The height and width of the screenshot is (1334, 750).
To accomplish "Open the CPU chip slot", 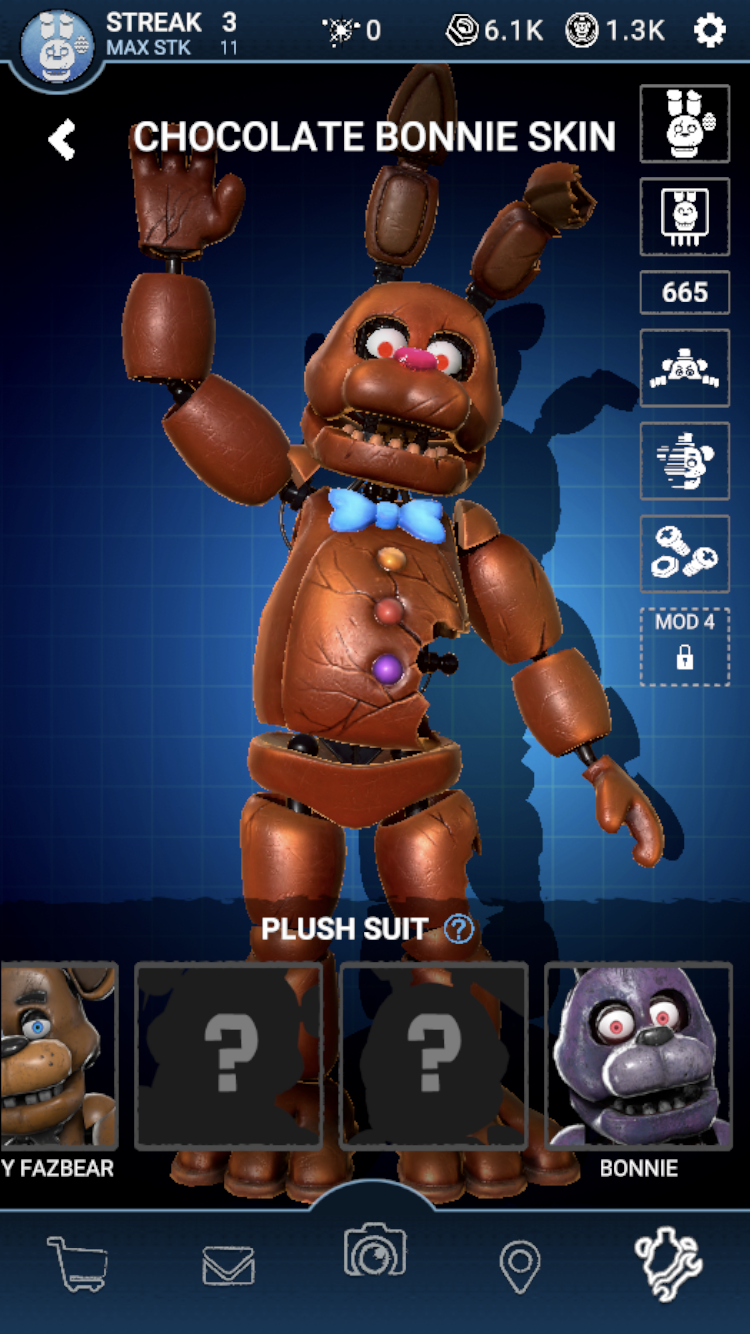I will click(x=685, y=217).
